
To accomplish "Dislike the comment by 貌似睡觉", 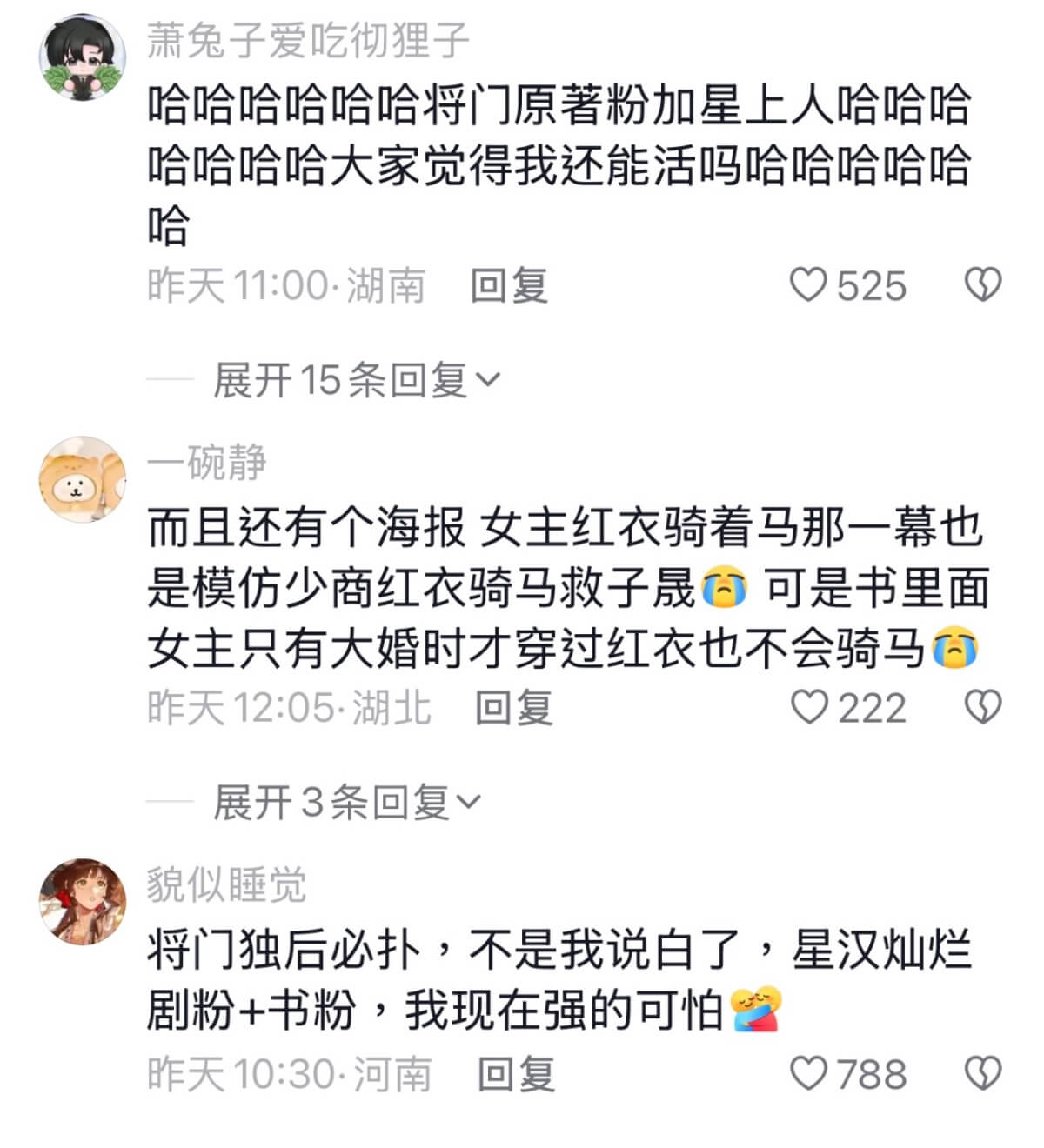I will coord(983,1073).
